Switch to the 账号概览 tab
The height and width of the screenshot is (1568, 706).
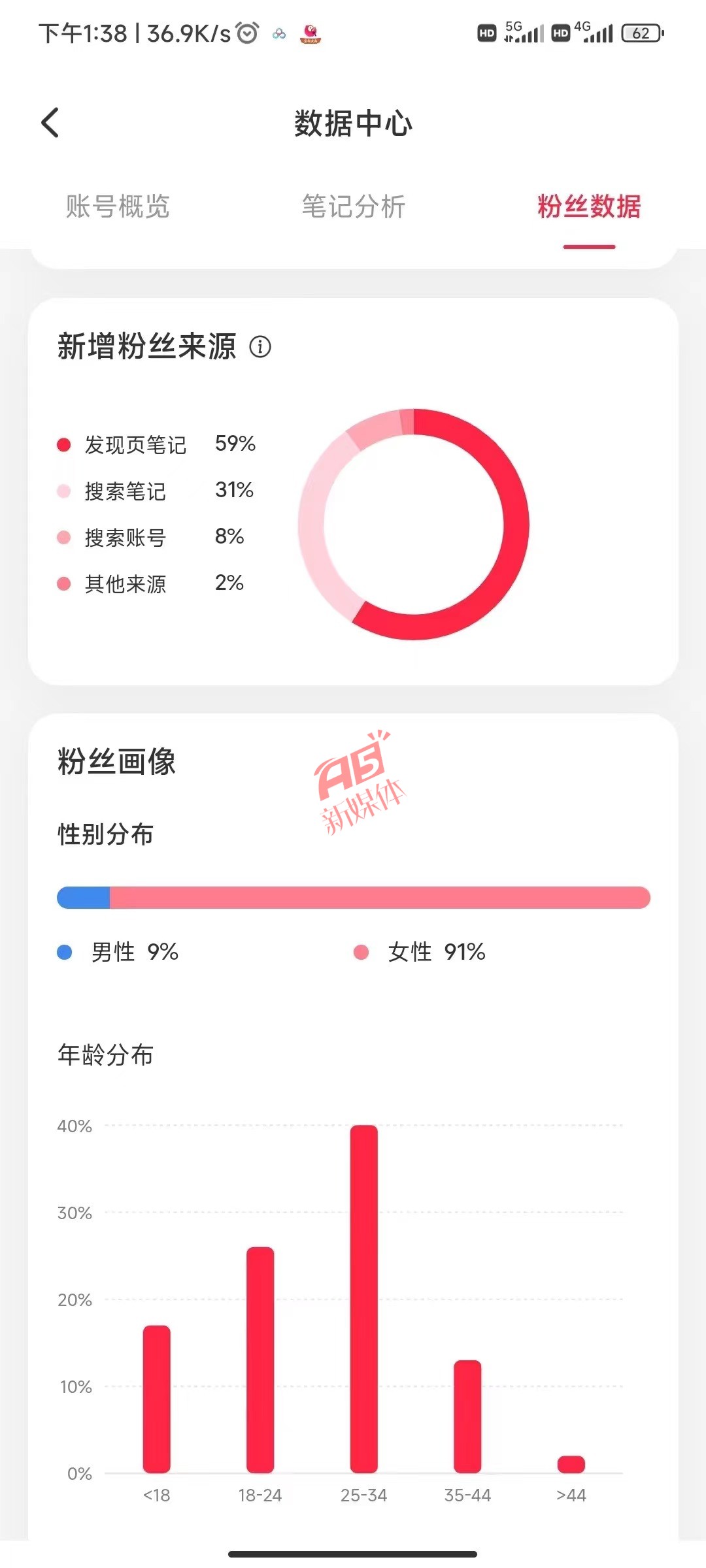pos(118,206)
